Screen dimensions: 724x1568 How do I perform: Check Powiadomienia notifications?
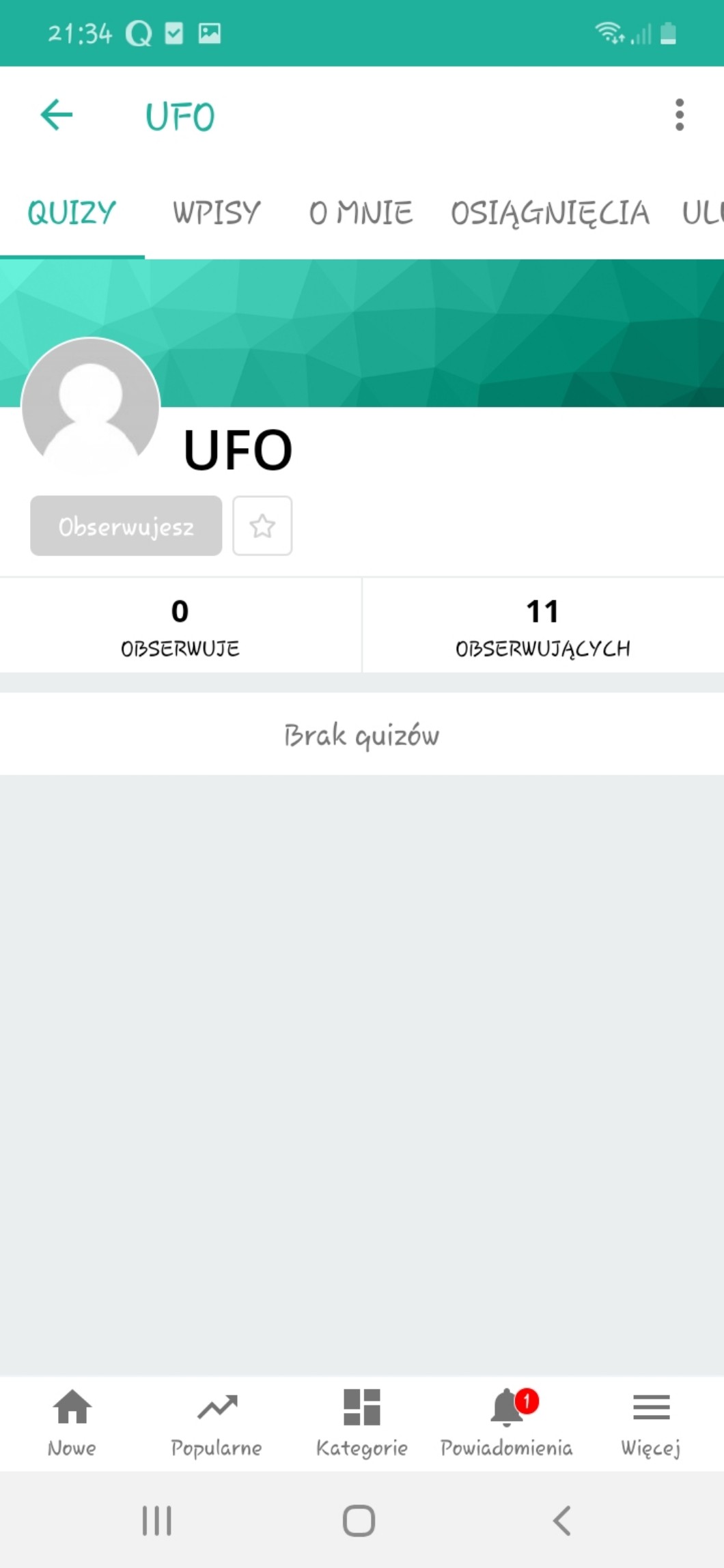[506, 1423]
